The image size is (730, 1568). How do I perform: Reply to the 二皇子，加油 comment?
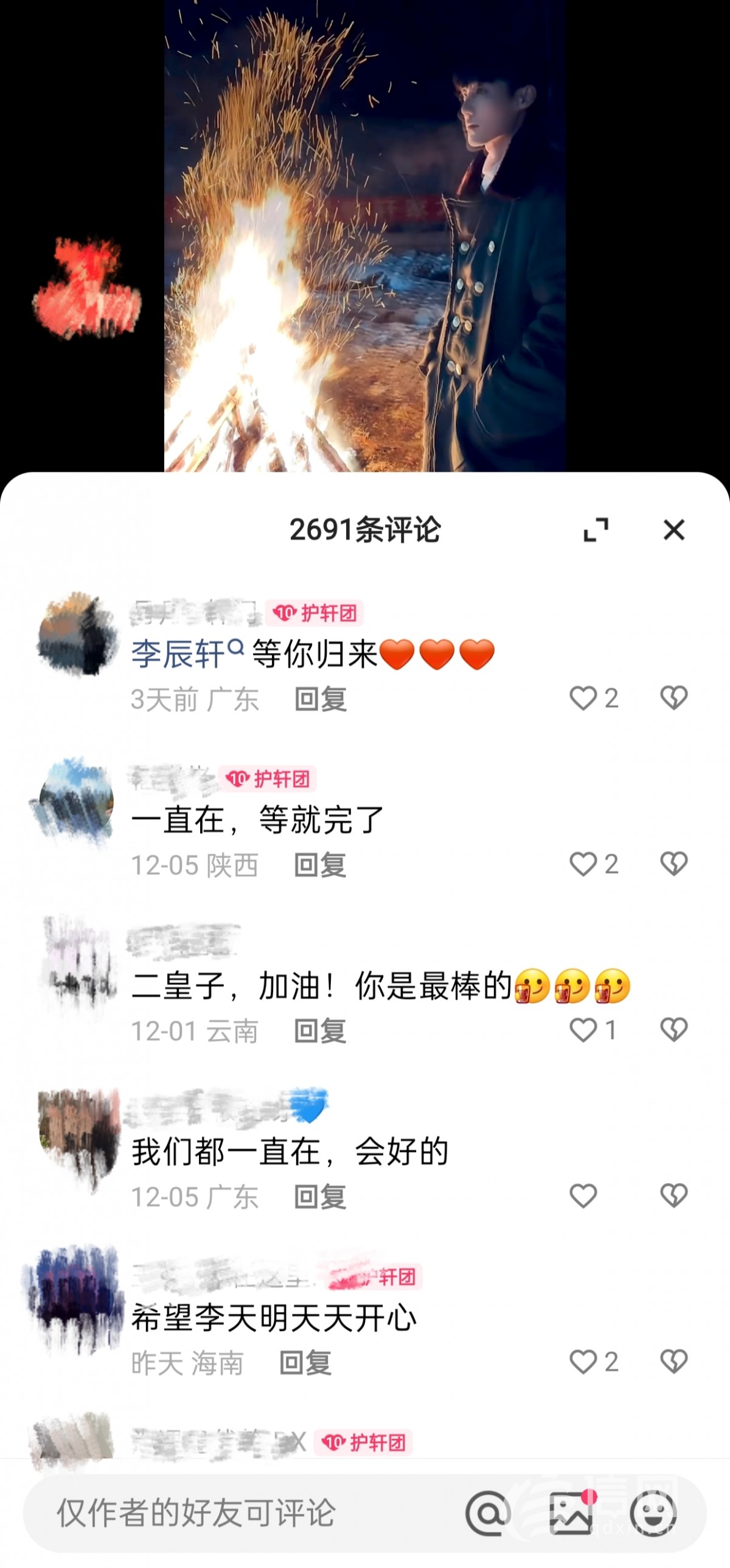[320, 1031]
